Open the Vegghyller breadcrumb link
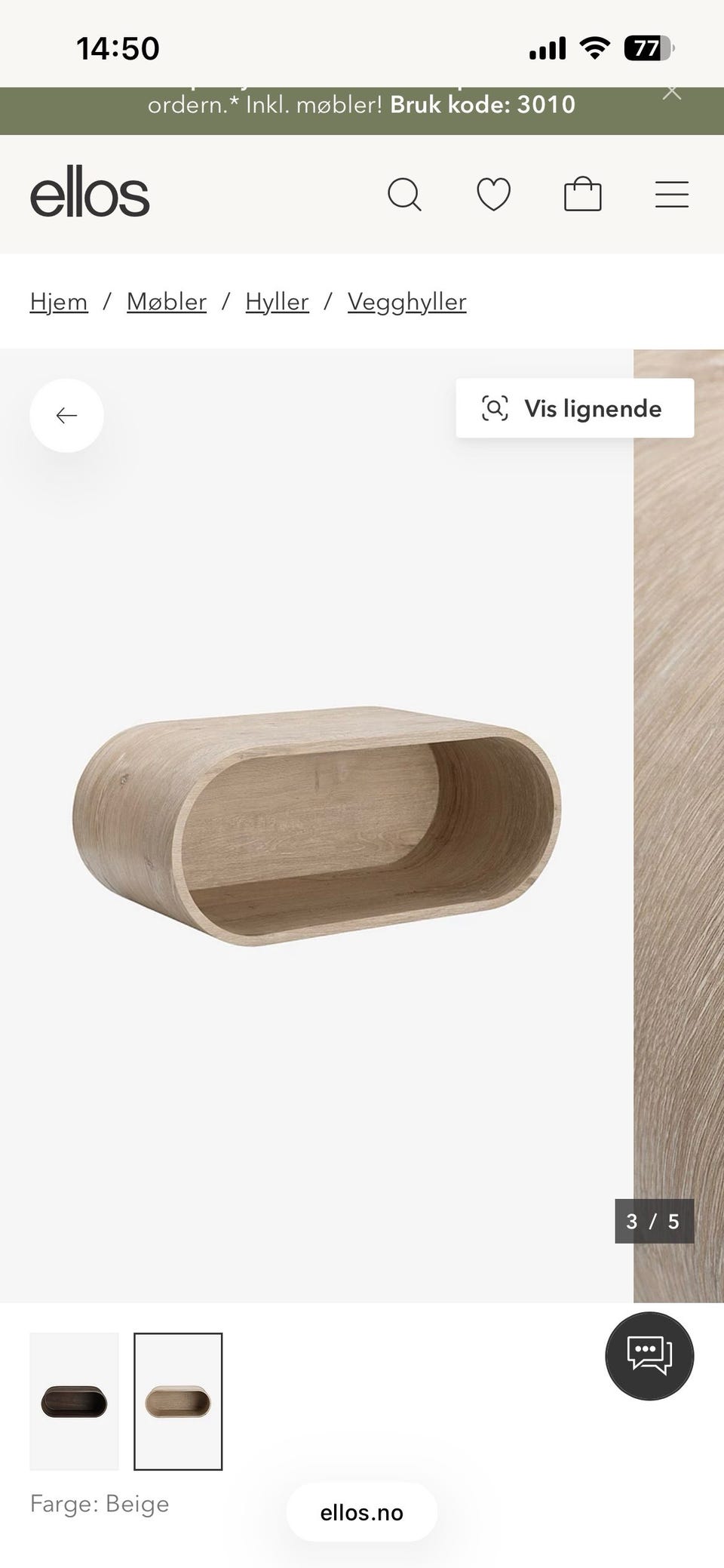724x1568 pixels. [407, 302]
